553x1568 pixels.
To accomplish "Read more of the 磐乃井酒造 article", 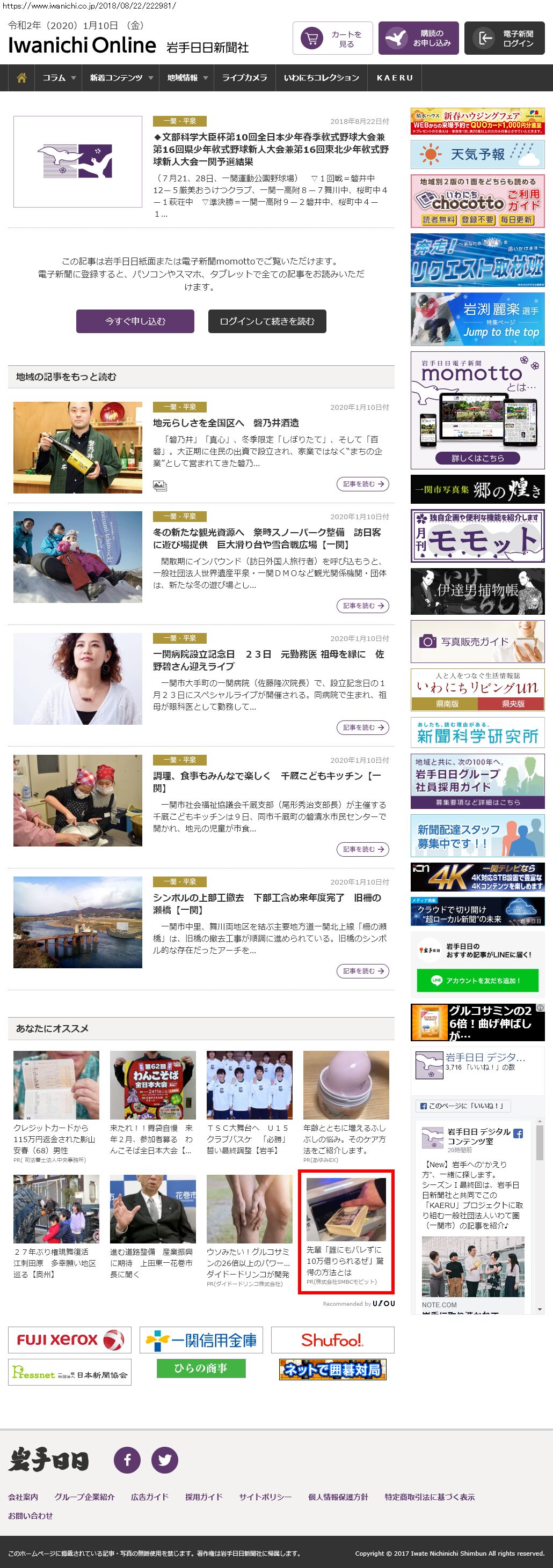I will (x=362, y=484).
